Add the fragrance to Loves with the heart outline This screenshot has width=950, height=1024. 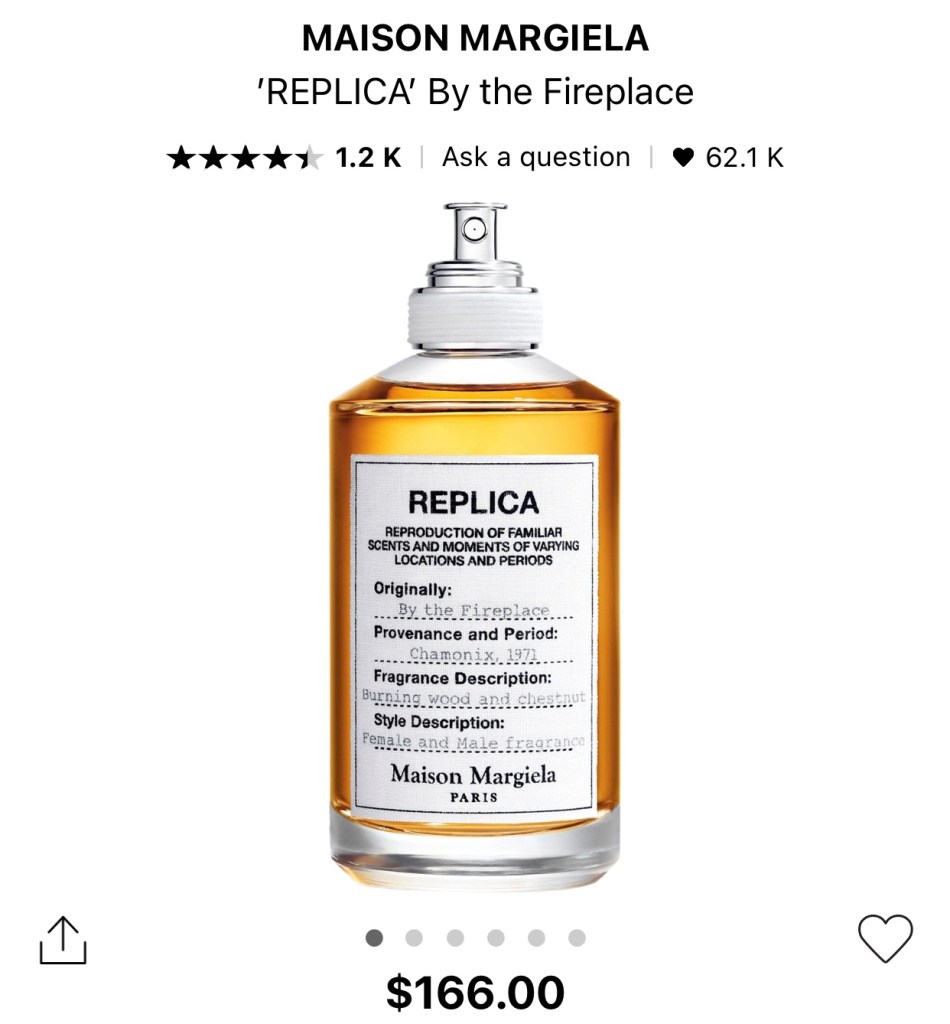[885, 939]
